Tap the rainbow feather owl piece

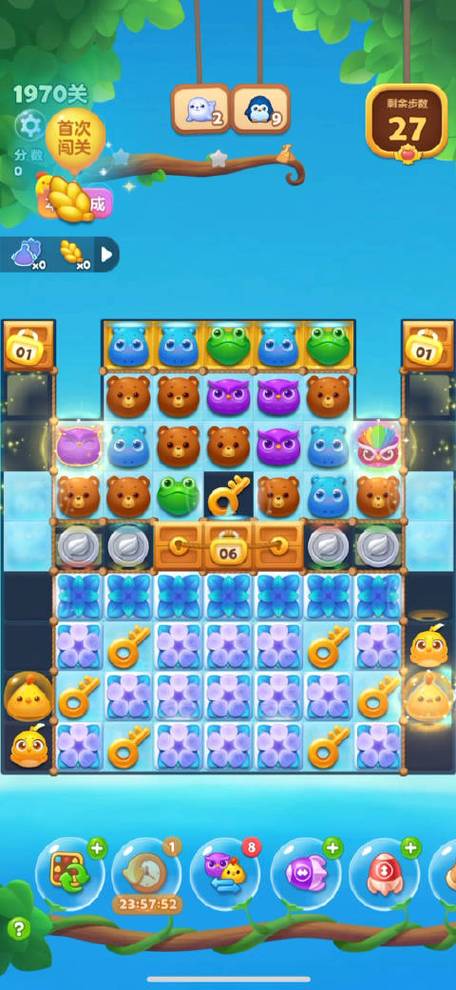coord(378,445)
